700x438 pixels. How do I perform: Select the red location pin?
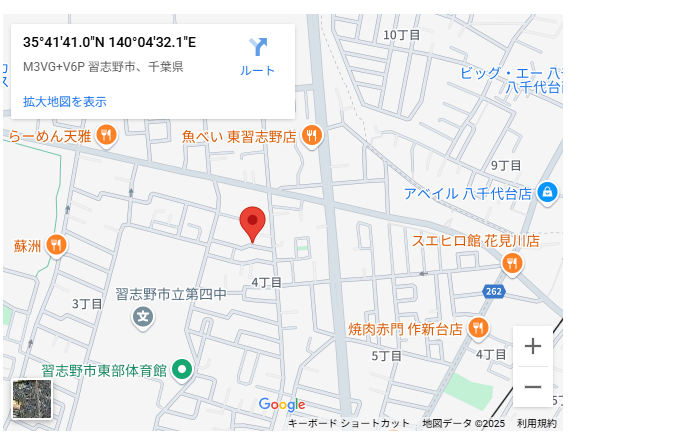click(x=253, y=223)
